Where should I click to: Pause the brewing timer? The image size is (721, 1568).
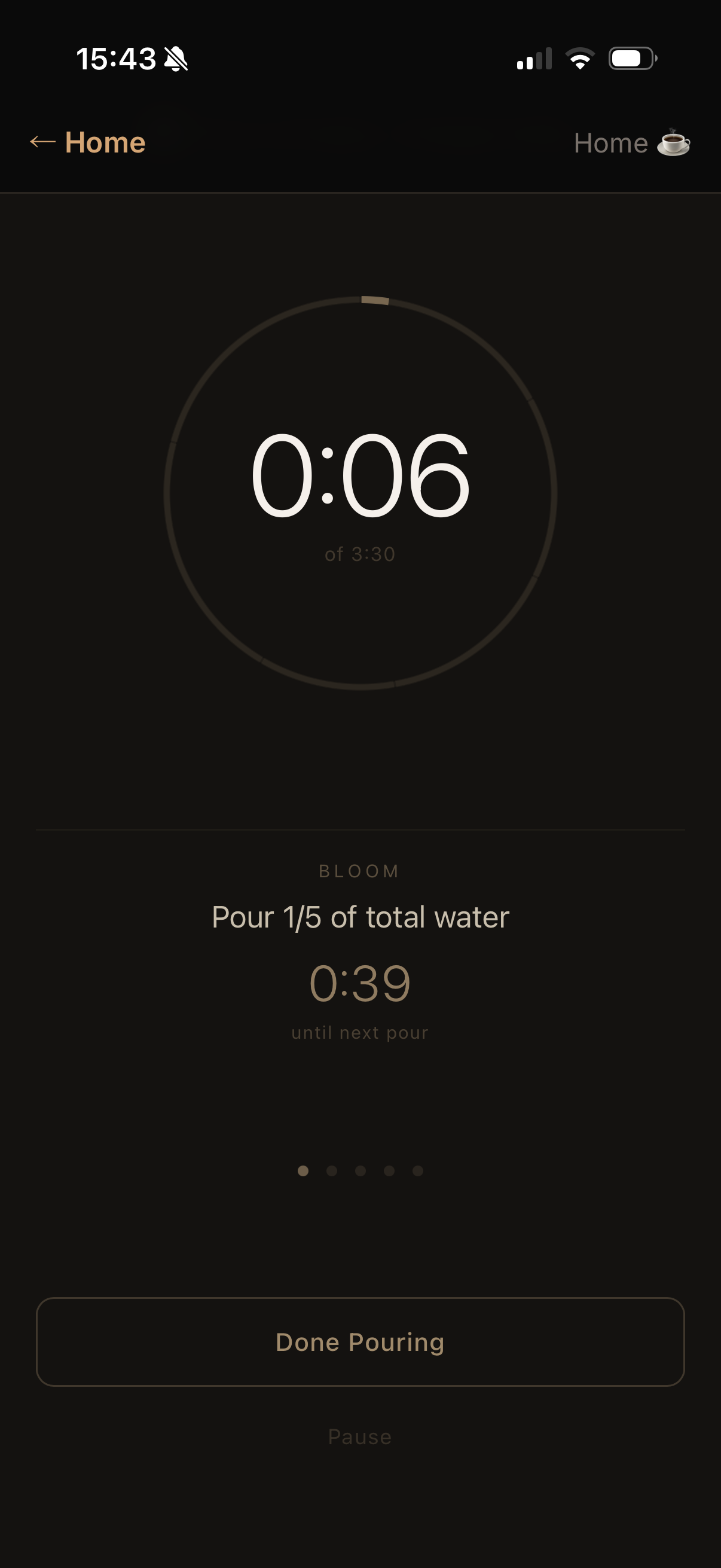coord(360,1437)
